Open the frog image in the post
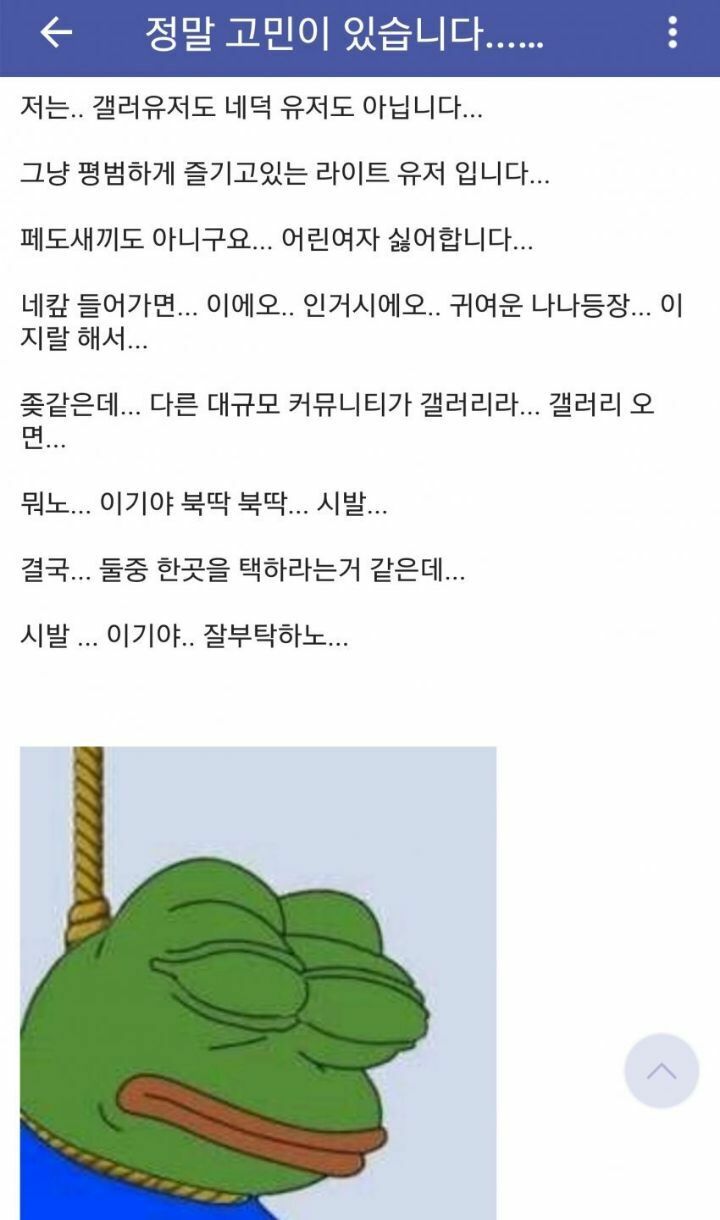The height and width of the screenshot is (1220, 720). pyautogui.click(x=258, y=982)
